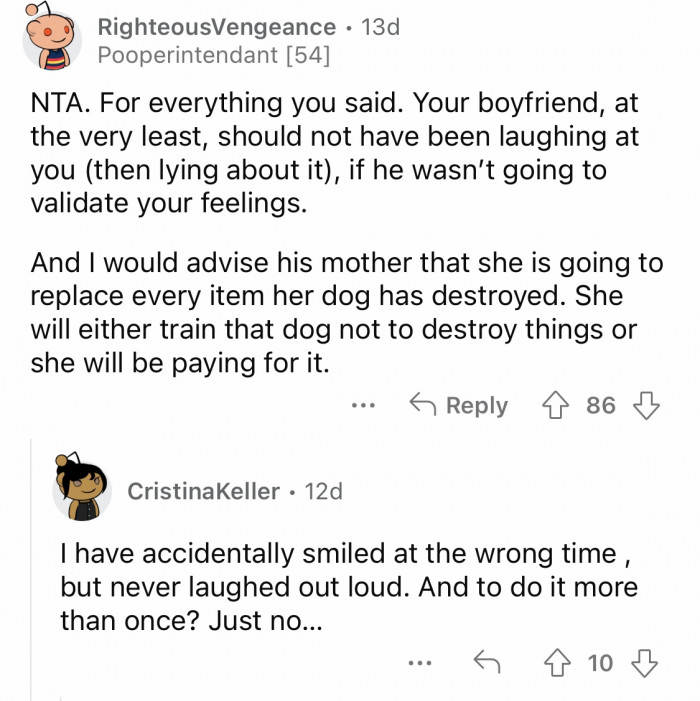Open RighteousVengeance's profile
This screenshot has width=700, height=701.
pos(216,27)
